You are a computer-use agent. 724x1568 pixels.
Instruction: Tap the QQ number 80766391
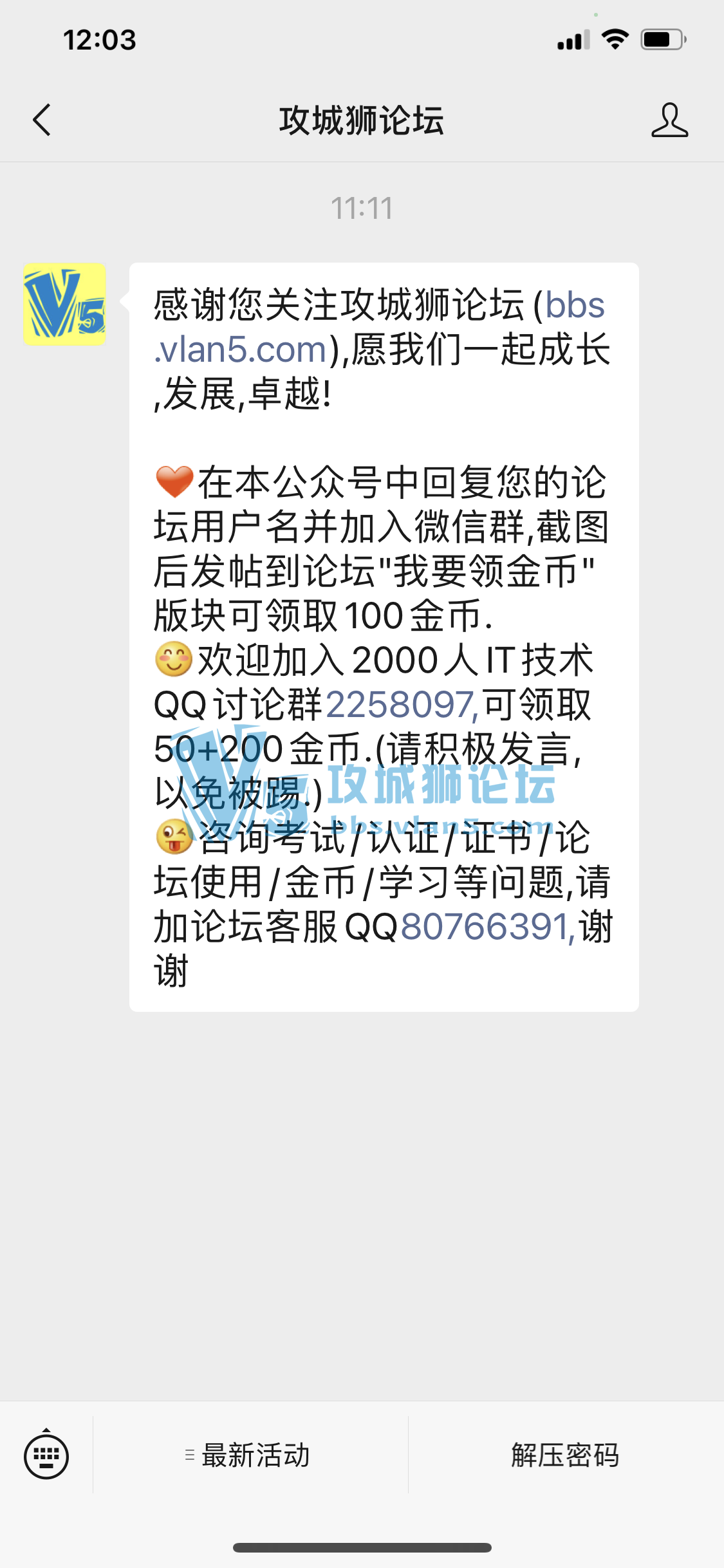coord(486,927)
